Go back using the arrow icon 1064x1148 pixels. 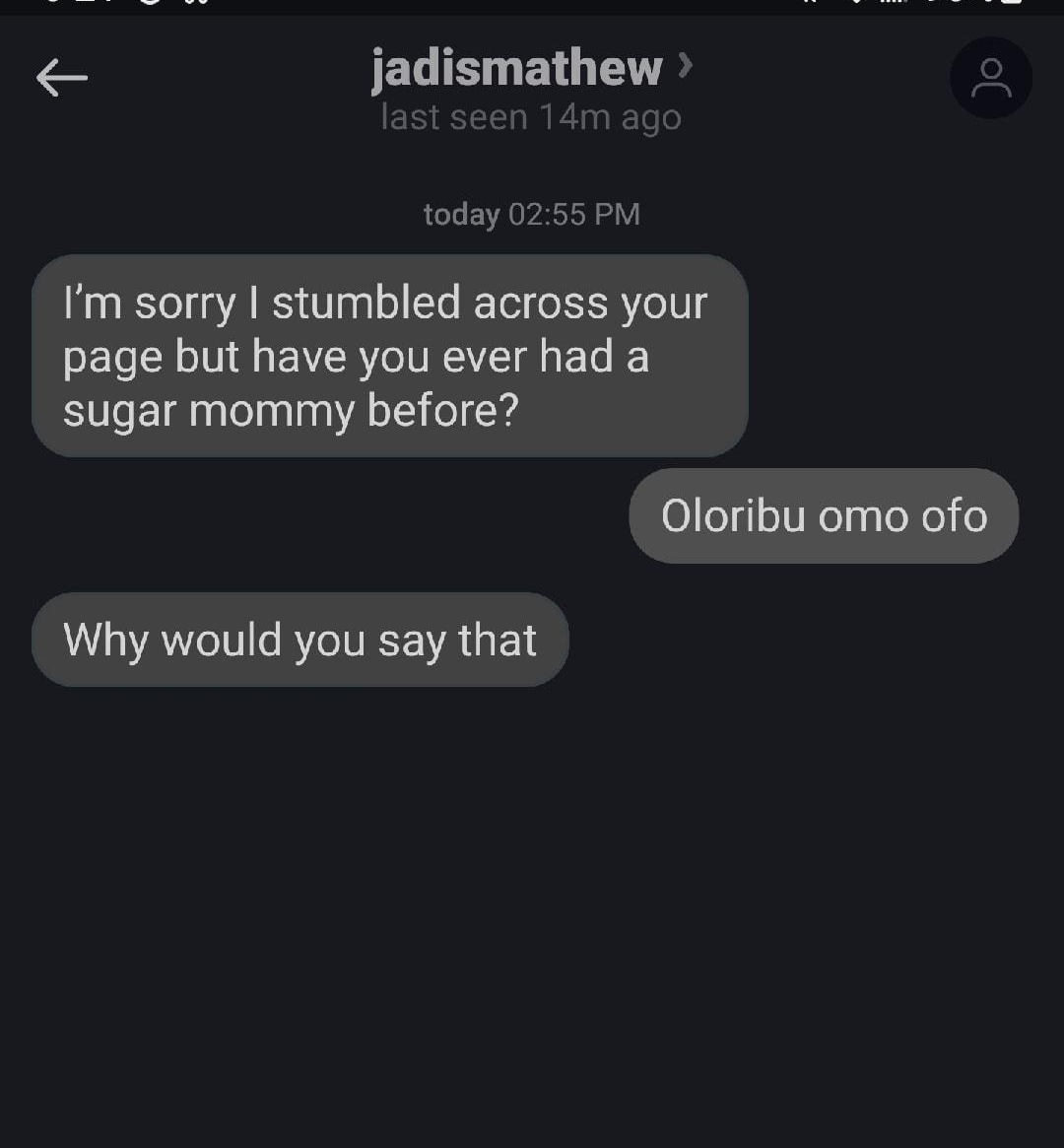62,78
